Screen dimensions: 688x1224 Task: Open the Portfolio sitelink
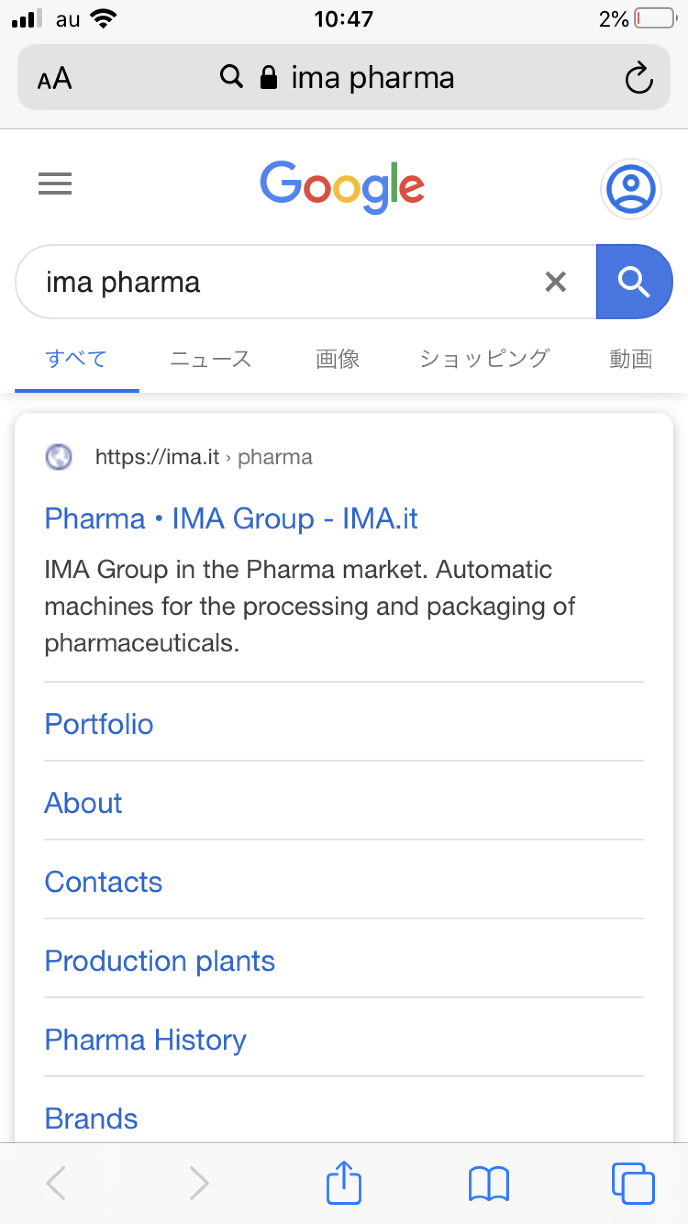[x=99, y=724]
